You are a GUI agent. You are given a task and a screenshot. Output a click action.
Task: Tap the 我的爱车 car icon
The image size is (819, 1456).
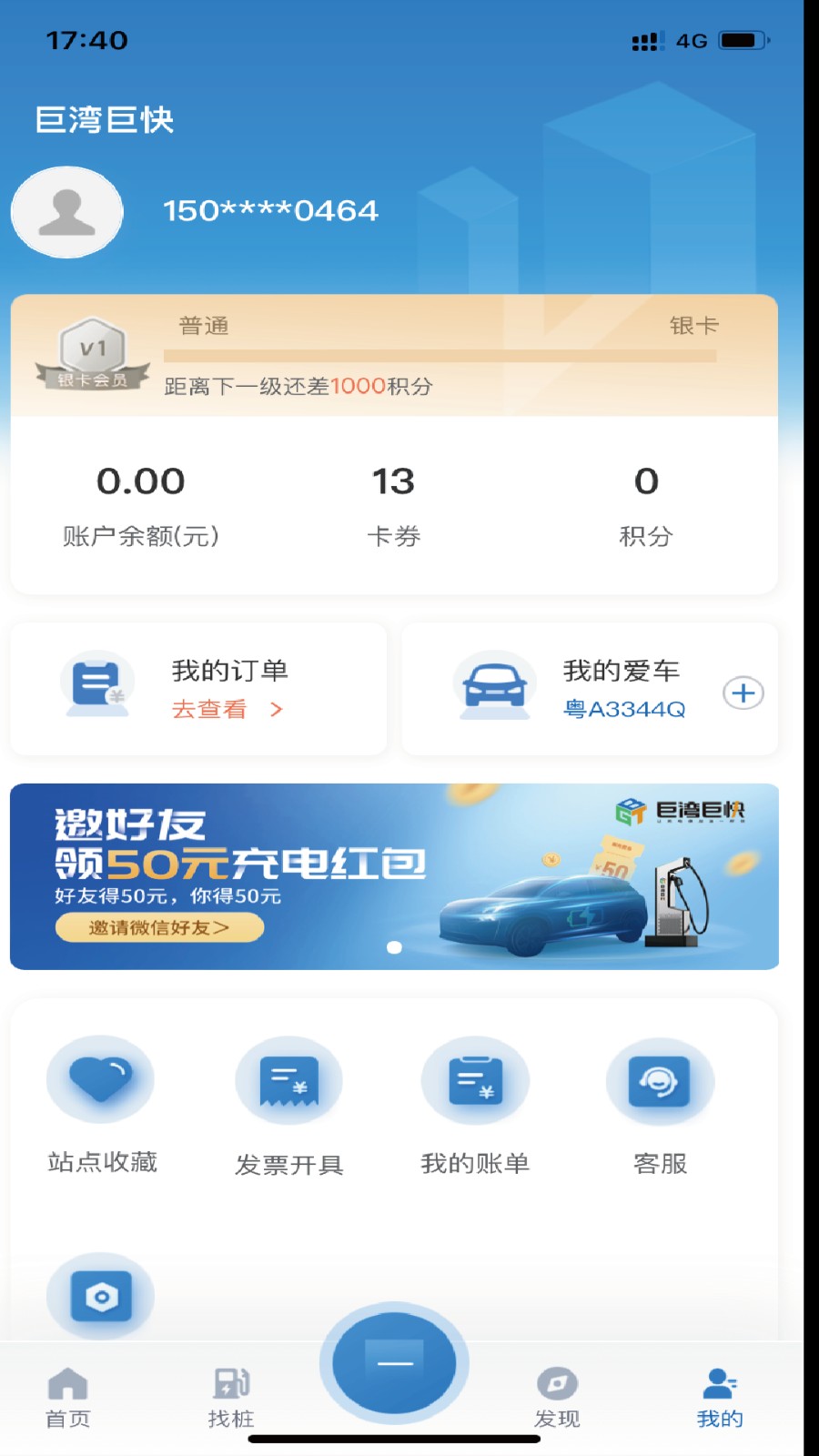tap(492, 684)
